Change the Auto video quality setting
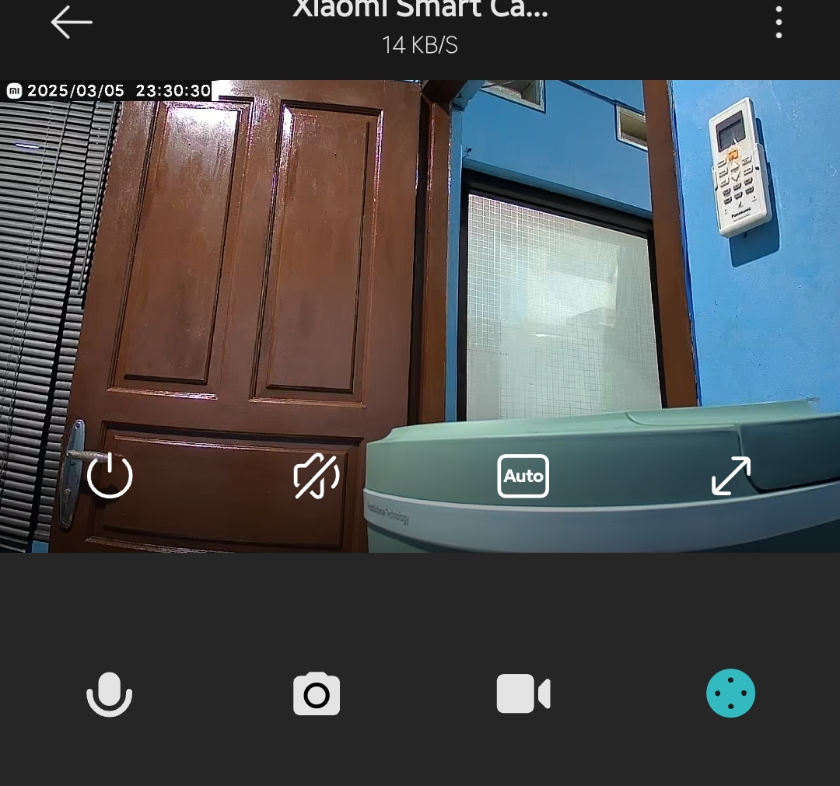 tap(523, 476)
